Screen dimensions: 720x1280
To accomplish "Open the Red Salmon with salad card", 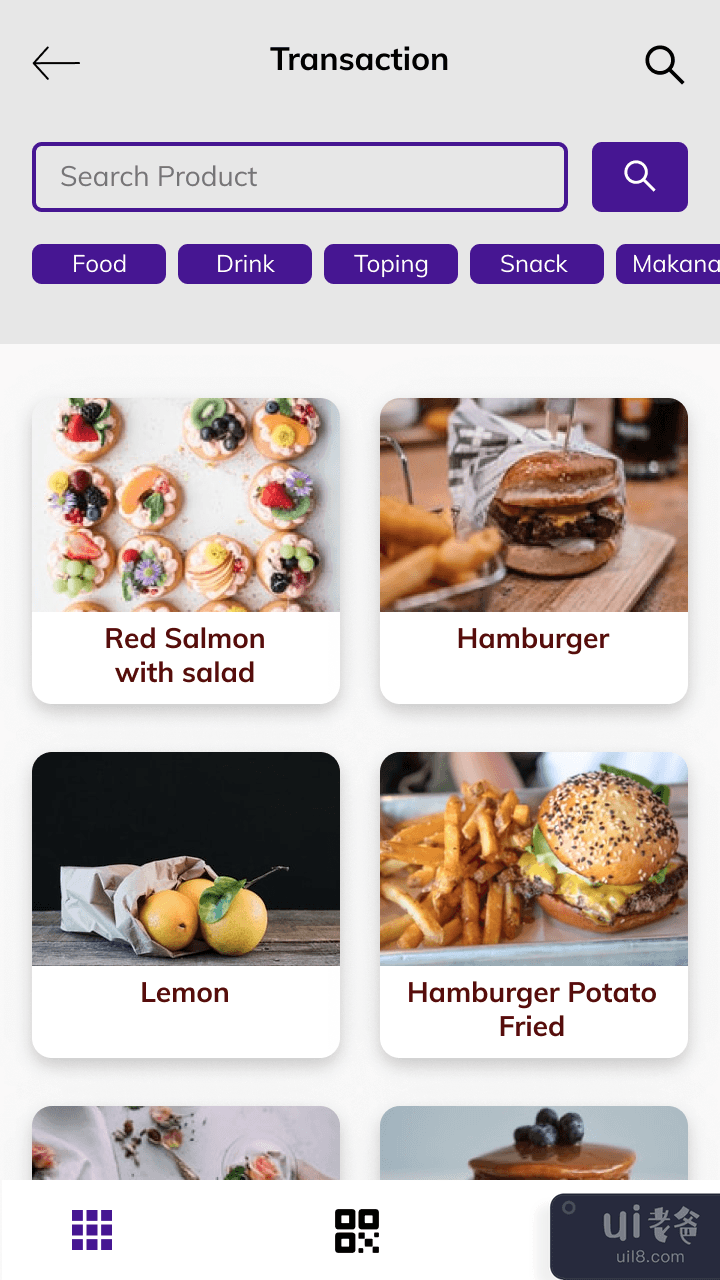I will (x=186, y=550).
